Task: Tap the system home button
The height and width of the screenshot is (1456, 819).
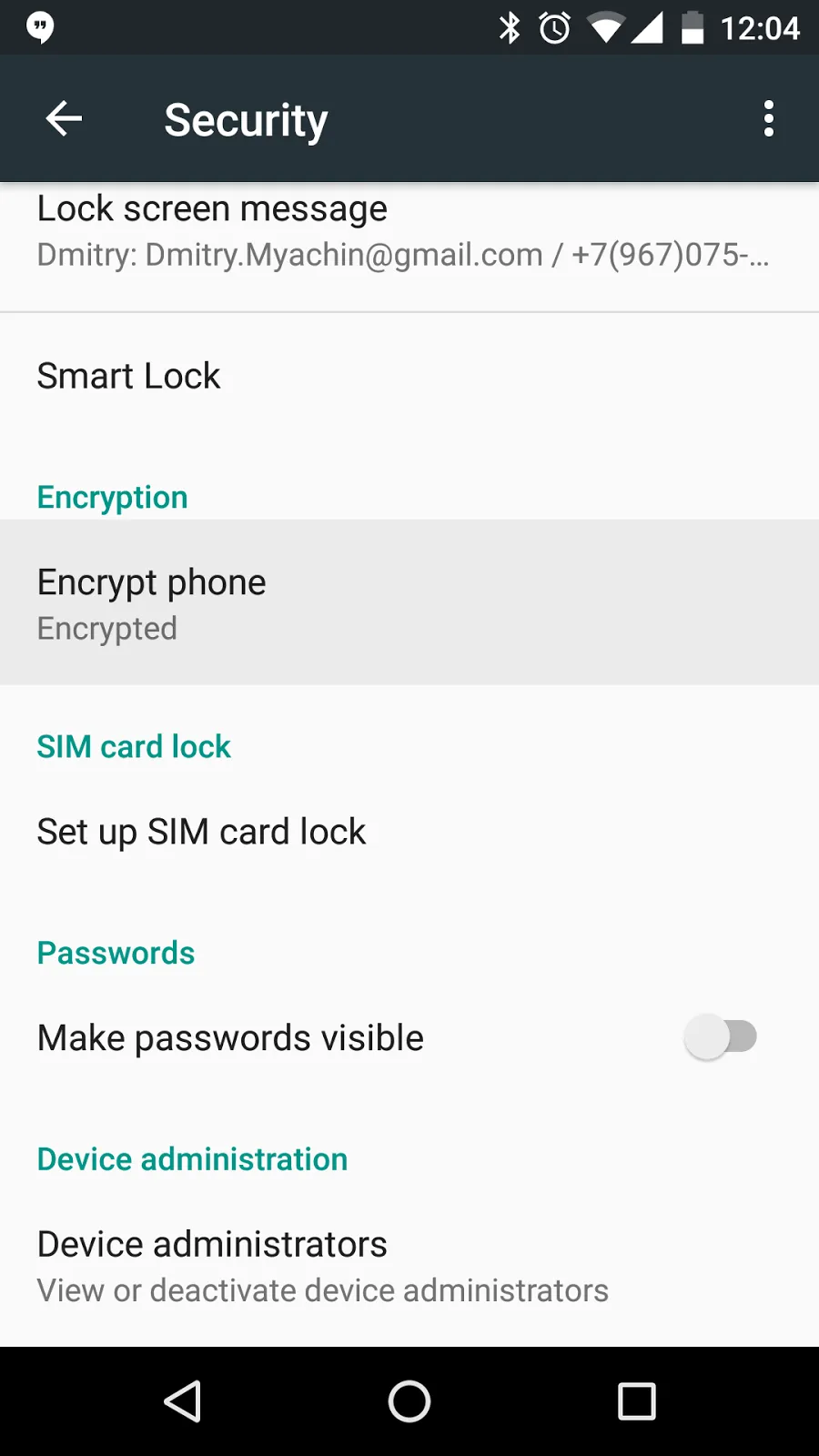Action: [x=409, y=1401]
